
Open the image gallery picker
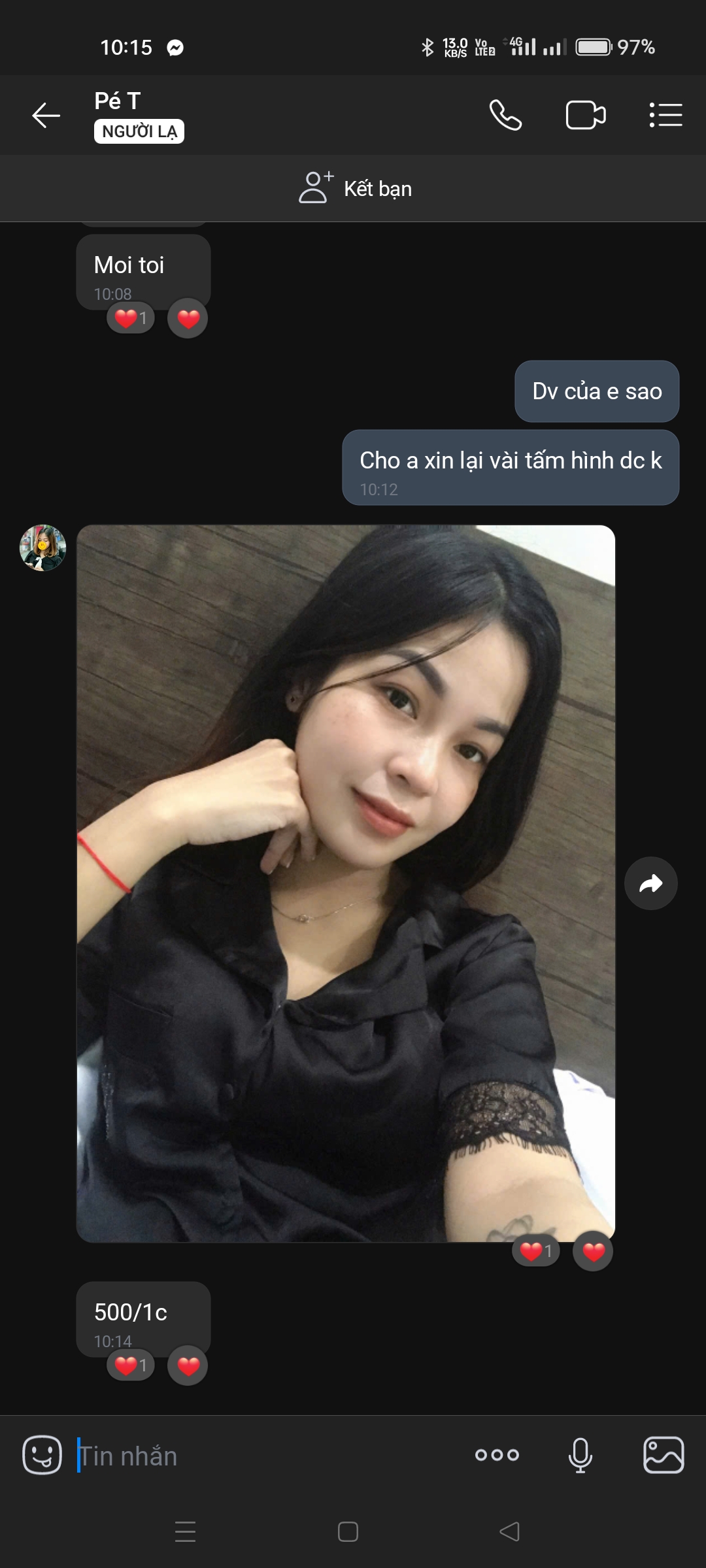[x=664, y=1455]
